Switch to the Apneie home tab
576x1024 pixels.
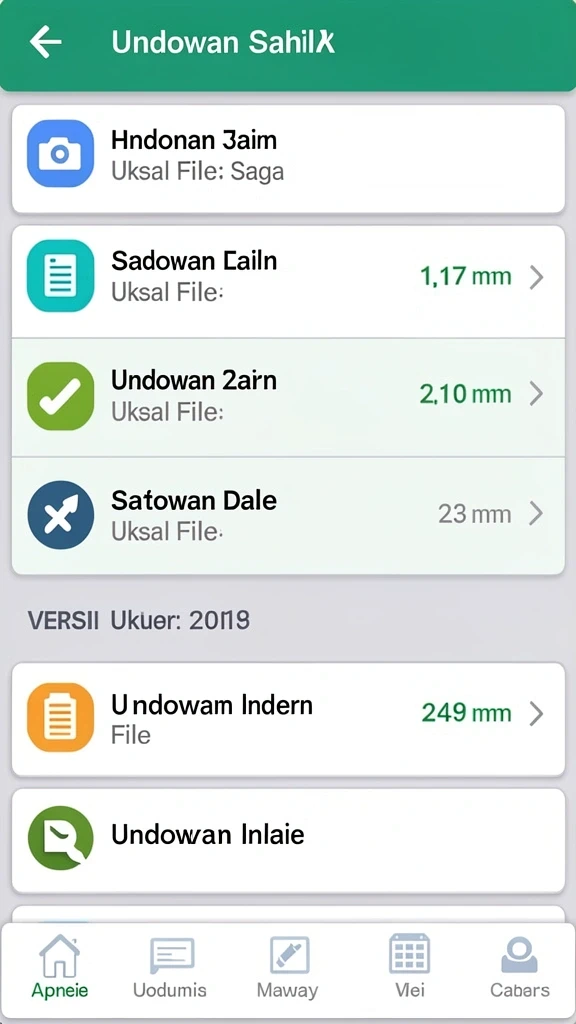[x=59, y=967]
